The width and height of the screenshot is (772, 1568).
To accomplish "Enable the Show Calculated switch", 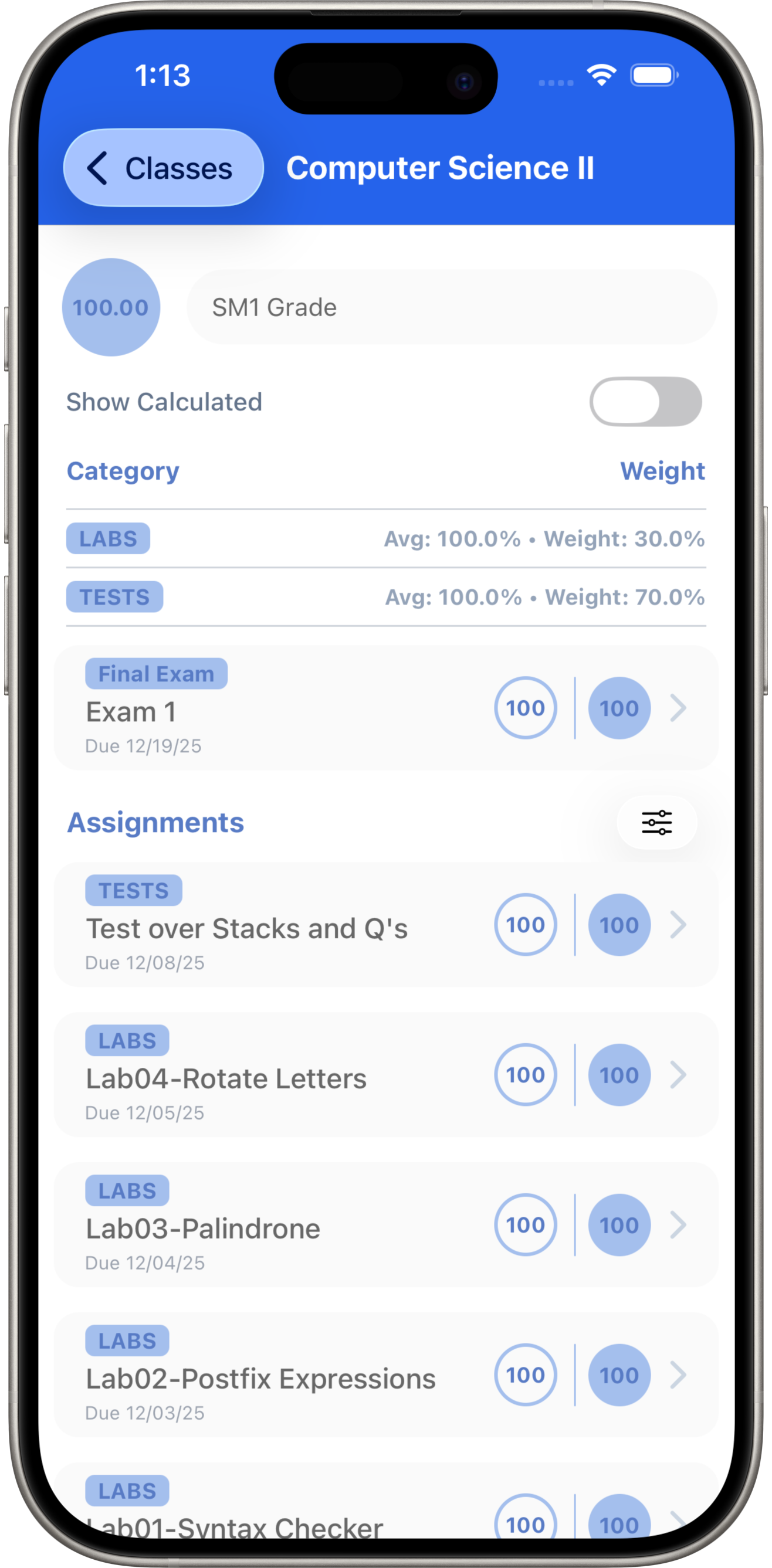I will tap(645, 402).
